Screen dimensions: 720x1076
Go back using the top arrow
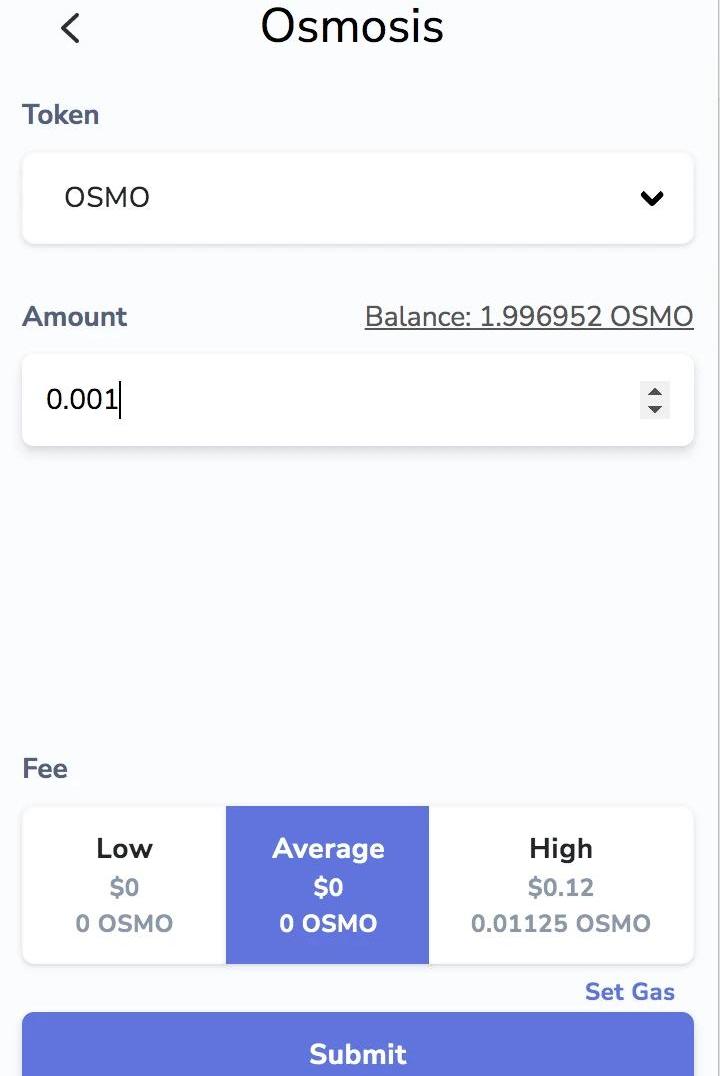[x=70, y=28]
